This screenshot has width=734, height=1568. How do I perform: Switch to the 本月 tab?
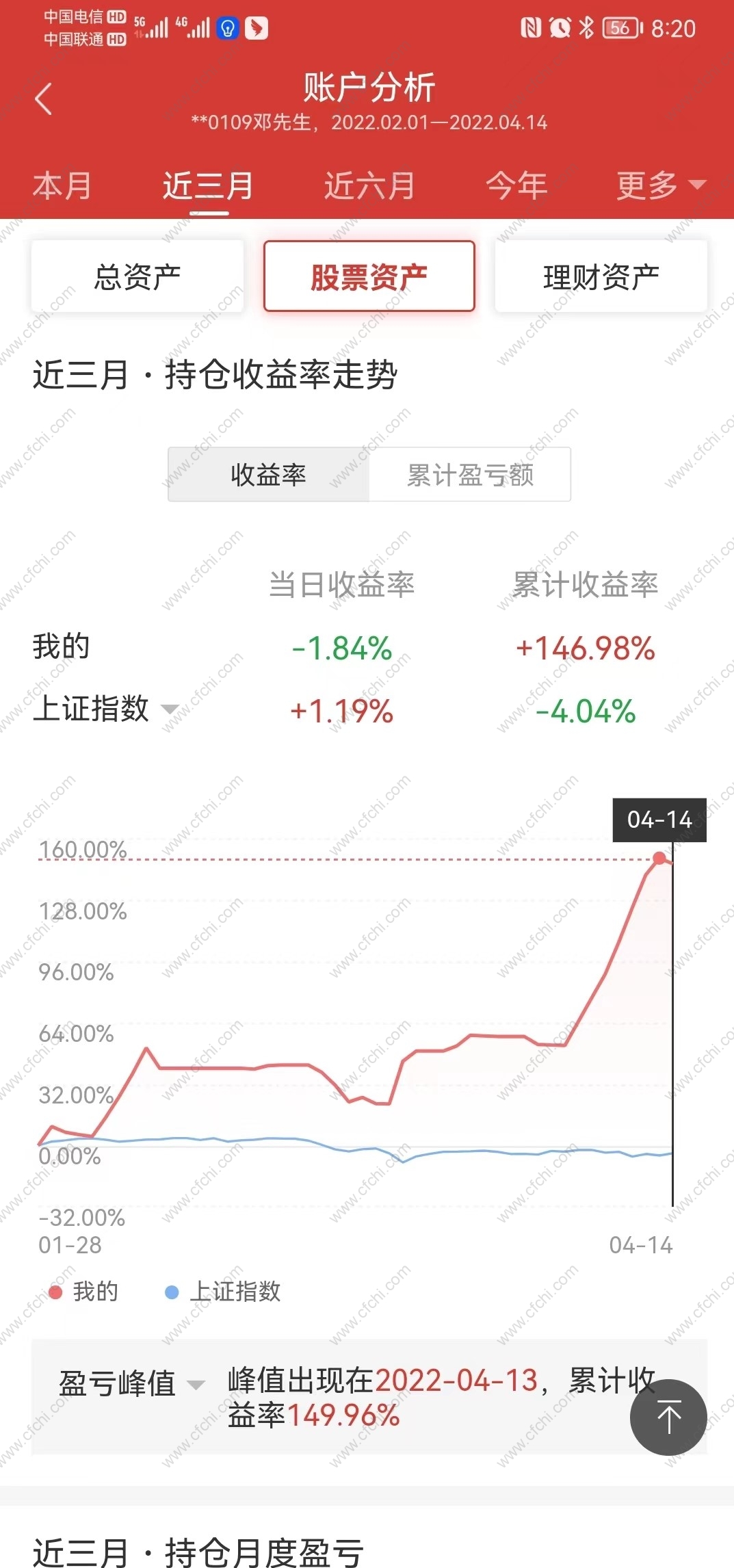[x=62, y=186]
